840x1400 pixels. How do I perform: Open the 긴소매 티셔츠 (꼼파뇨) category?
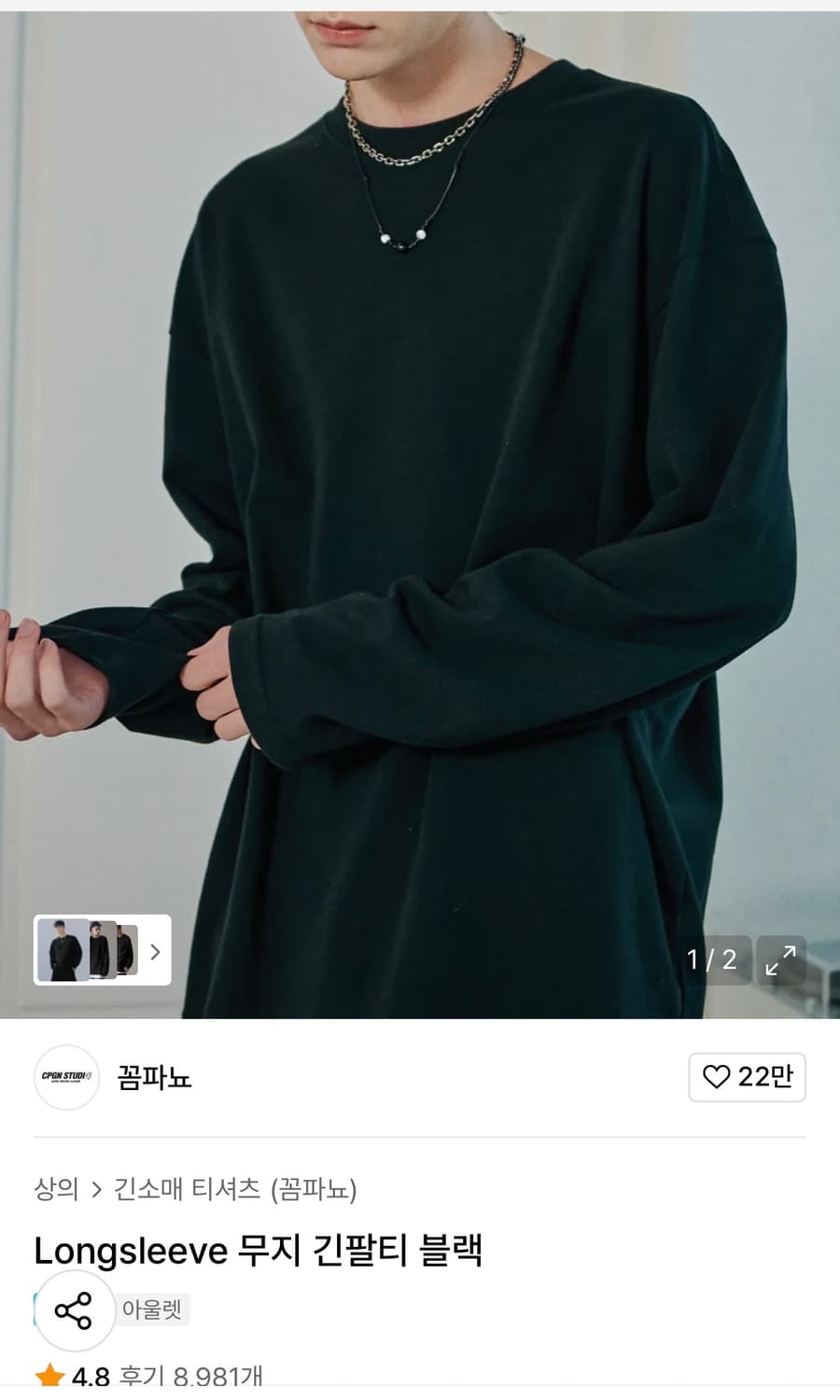click(x=238, y=1187)
